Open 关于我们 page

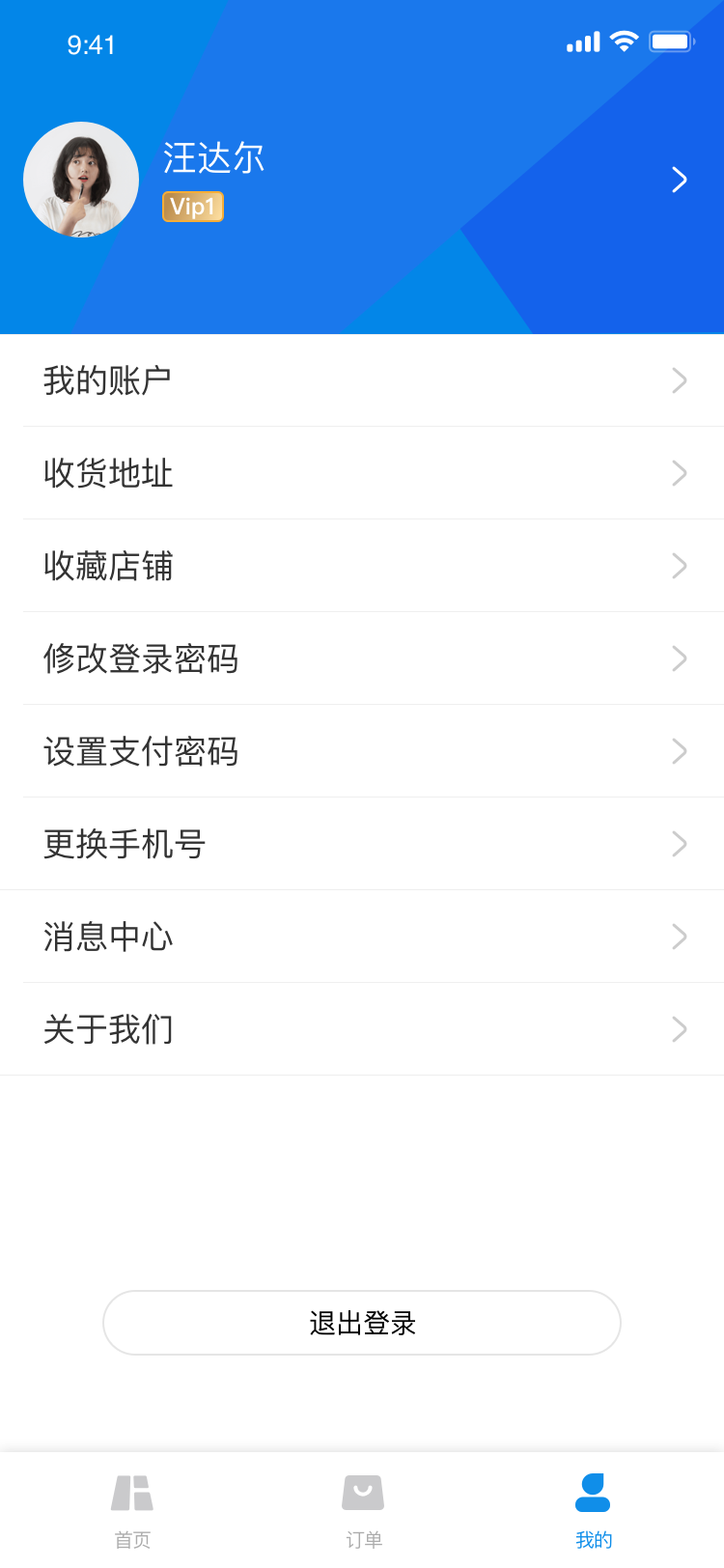362,1029
